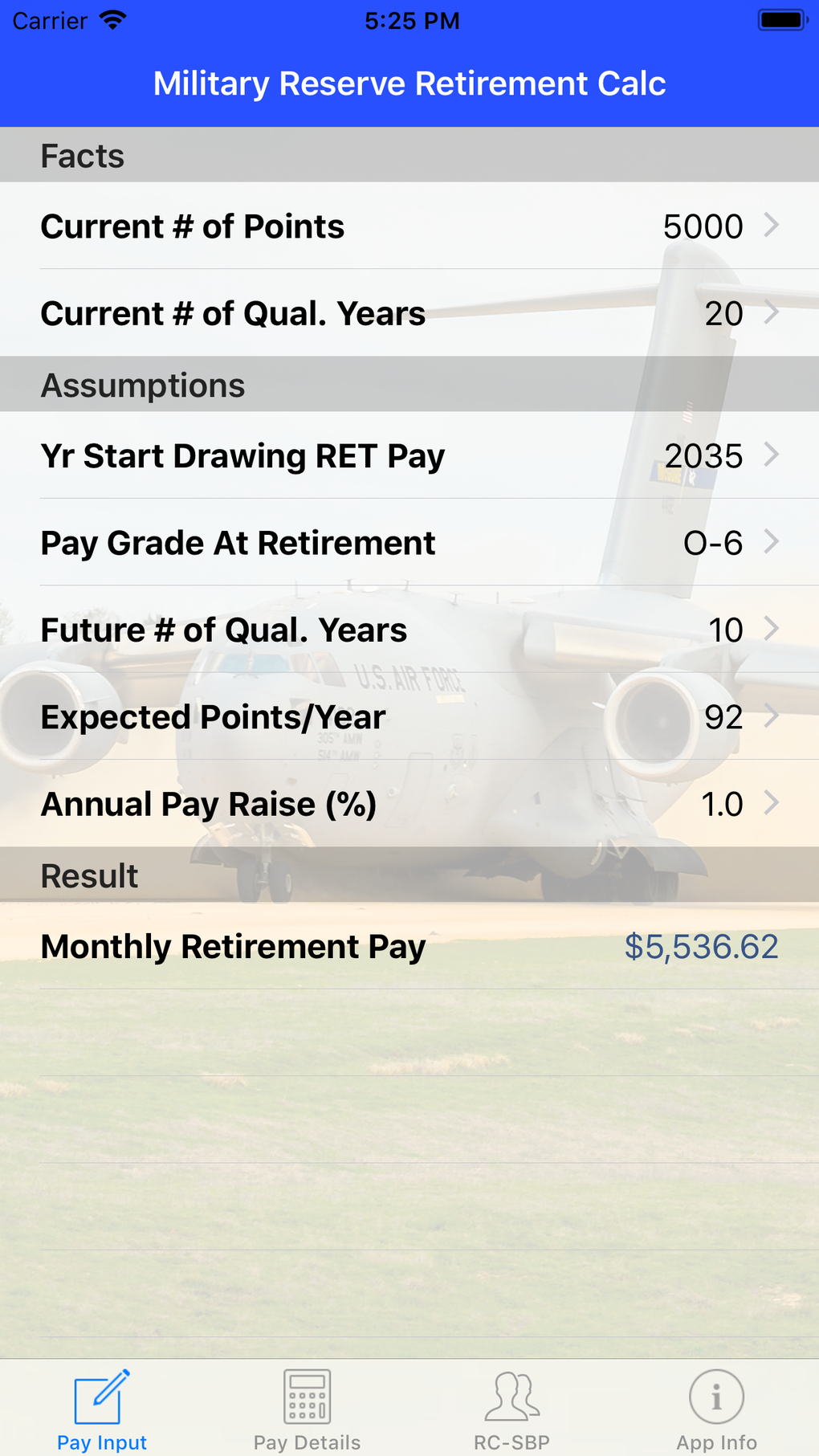Select the Future # of Qual. Years row
This screenshot has height=1456, width=819.
pos(409,630)
